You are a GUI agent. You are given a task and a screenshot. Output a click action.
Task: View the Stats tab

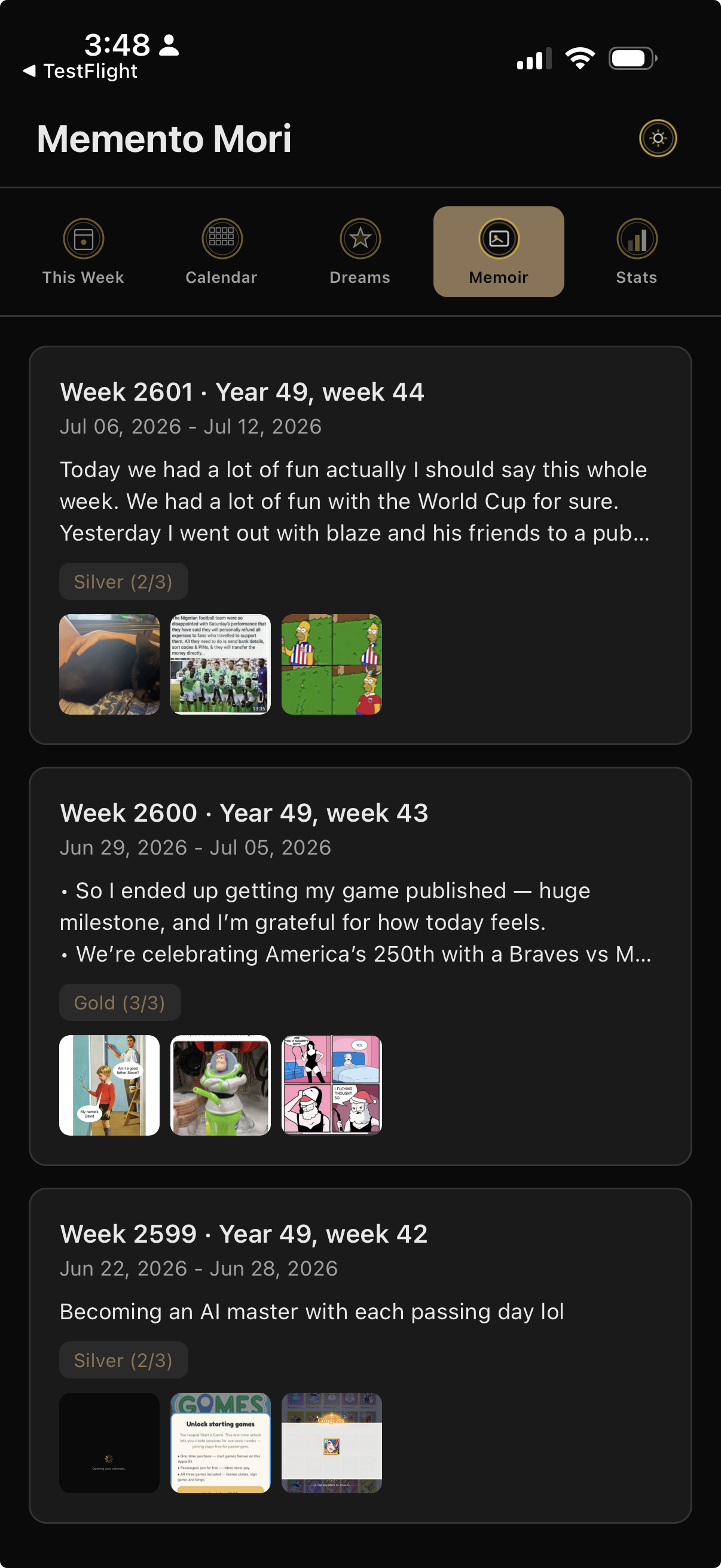637,251
